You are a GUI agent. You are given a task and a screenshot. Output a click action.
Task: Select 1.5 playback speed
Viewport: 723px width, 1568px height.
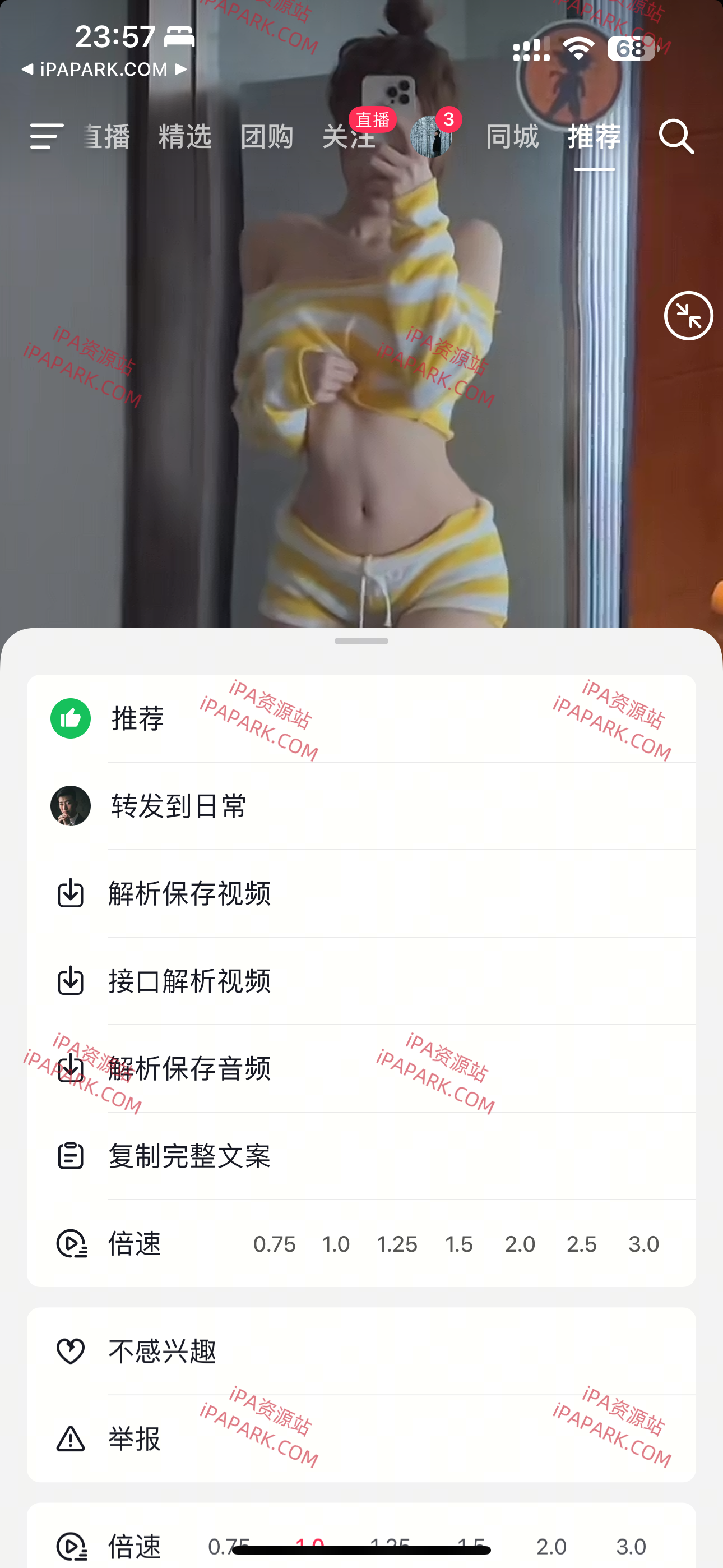(x=460, y=1244)
